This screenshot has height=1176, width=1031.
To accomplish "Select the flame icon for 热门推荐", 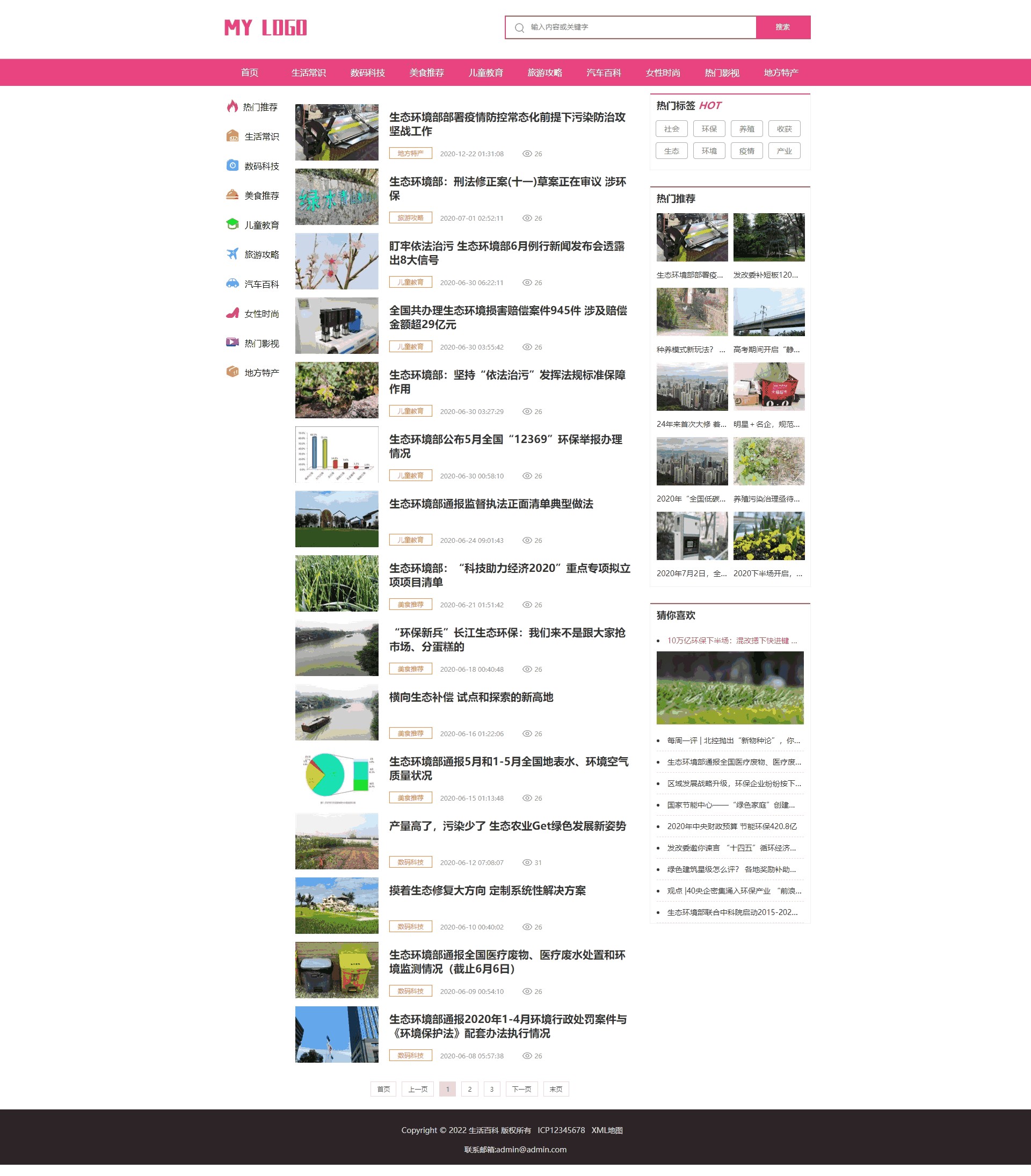I will 232,106.
